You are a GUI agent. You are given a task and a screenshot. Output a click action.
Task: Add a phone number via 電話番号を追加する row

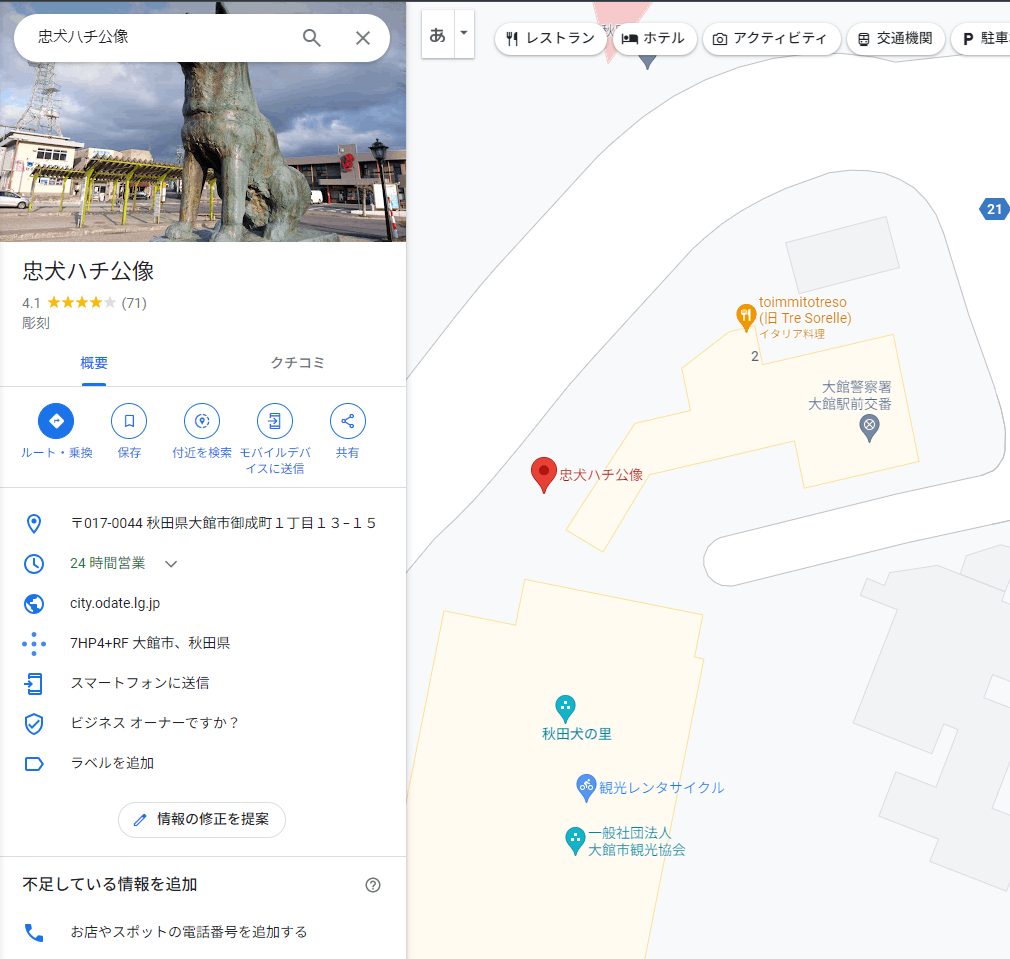188,932
